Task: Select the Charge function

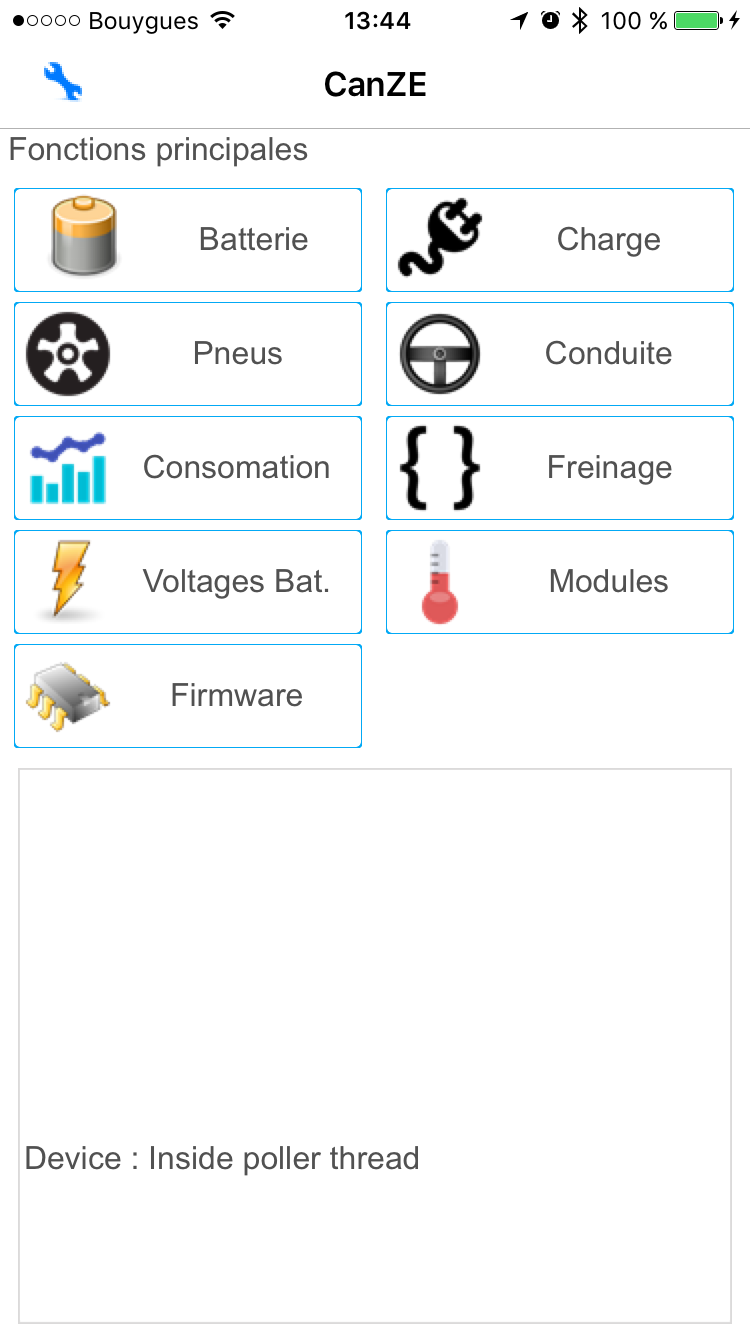Action: [x=560, y=240]
